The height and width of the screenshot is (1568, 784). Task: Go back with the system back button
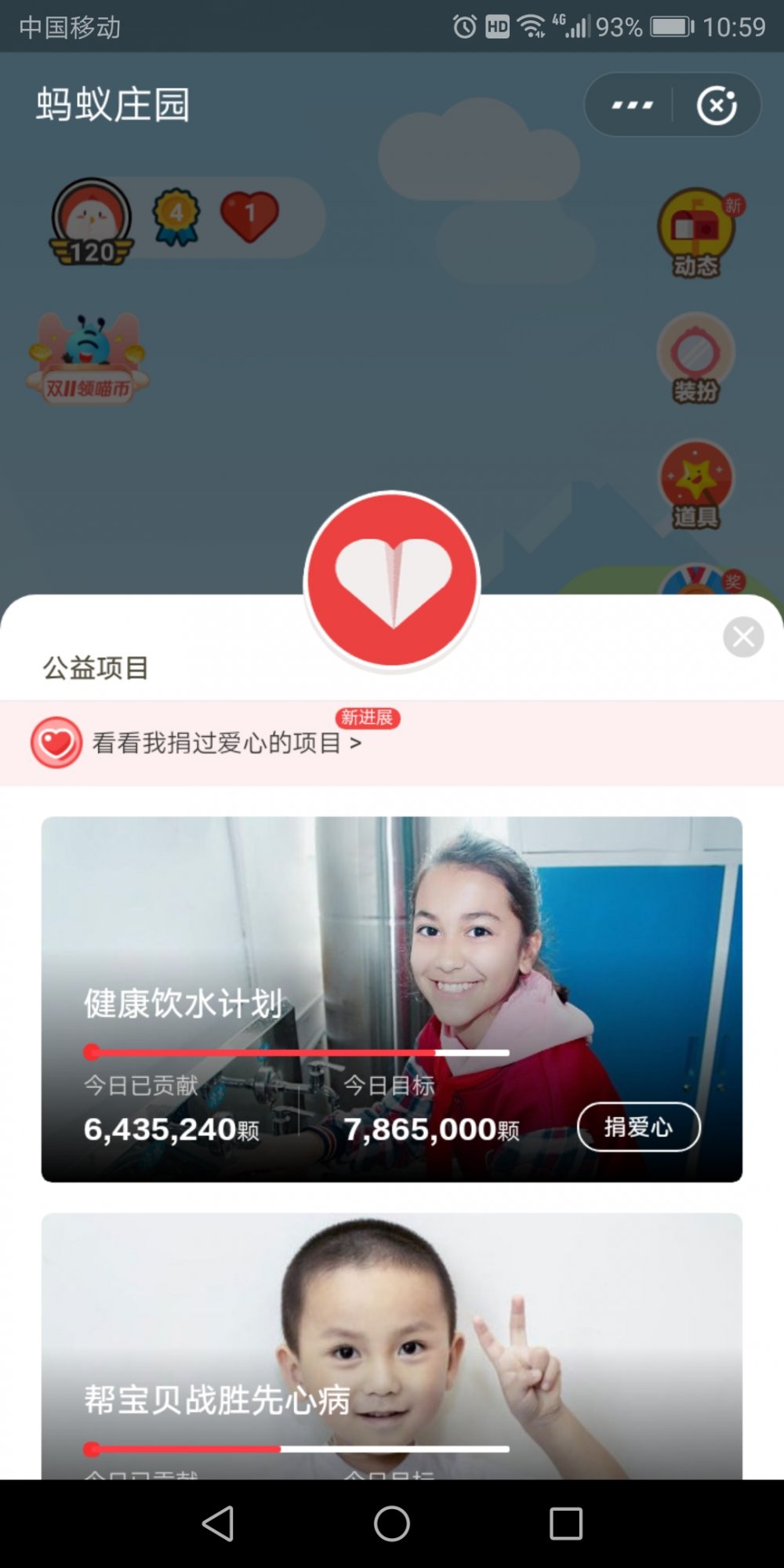218,1524
